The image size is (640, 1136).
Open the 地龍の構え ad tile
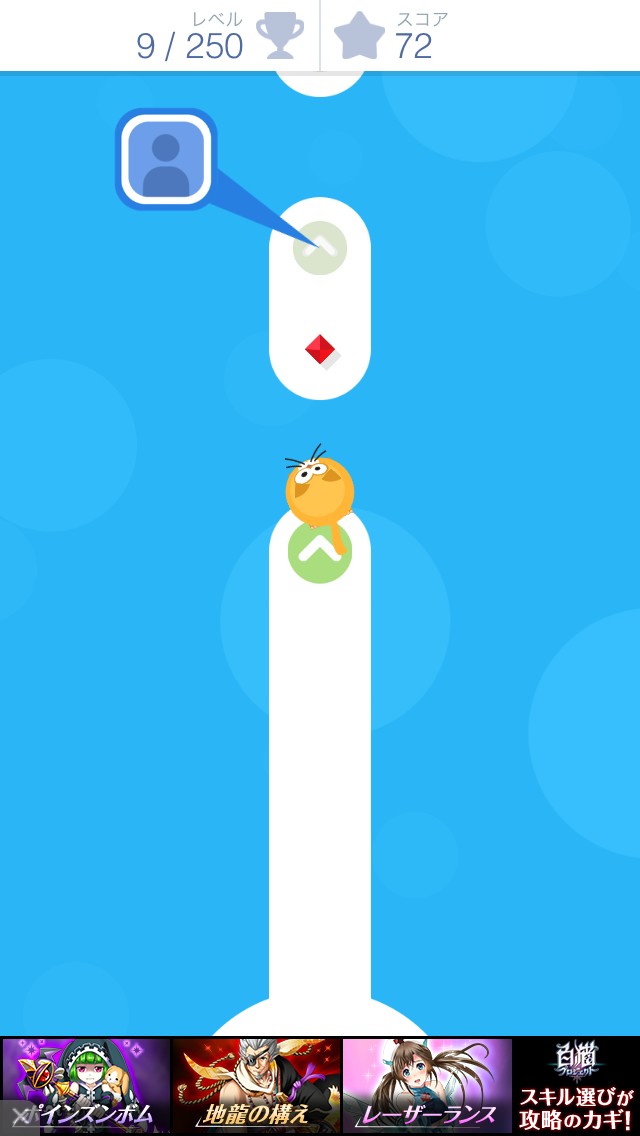coord(256,1085)
